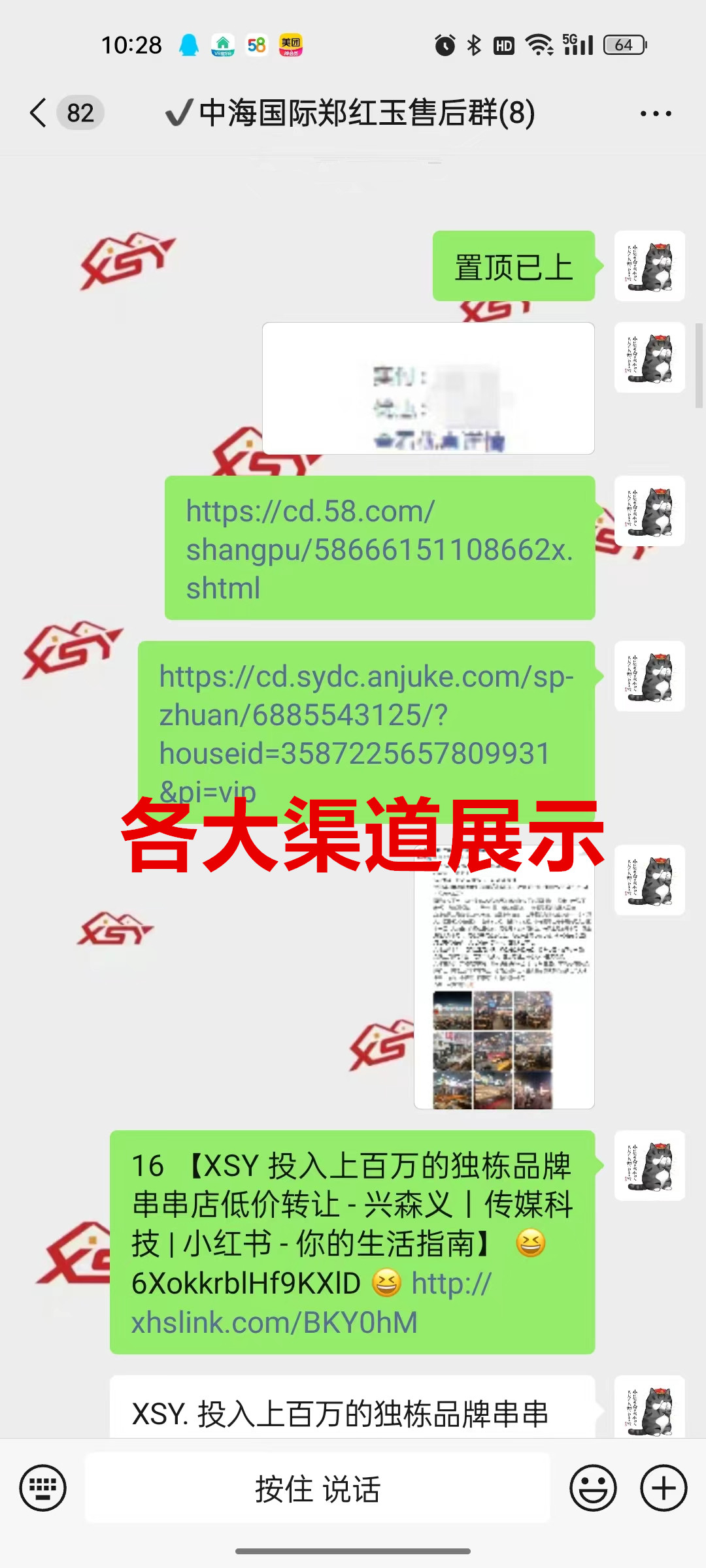Tap sender avatar beside 置顶已上 message
706x1568 pixels.
649,266
